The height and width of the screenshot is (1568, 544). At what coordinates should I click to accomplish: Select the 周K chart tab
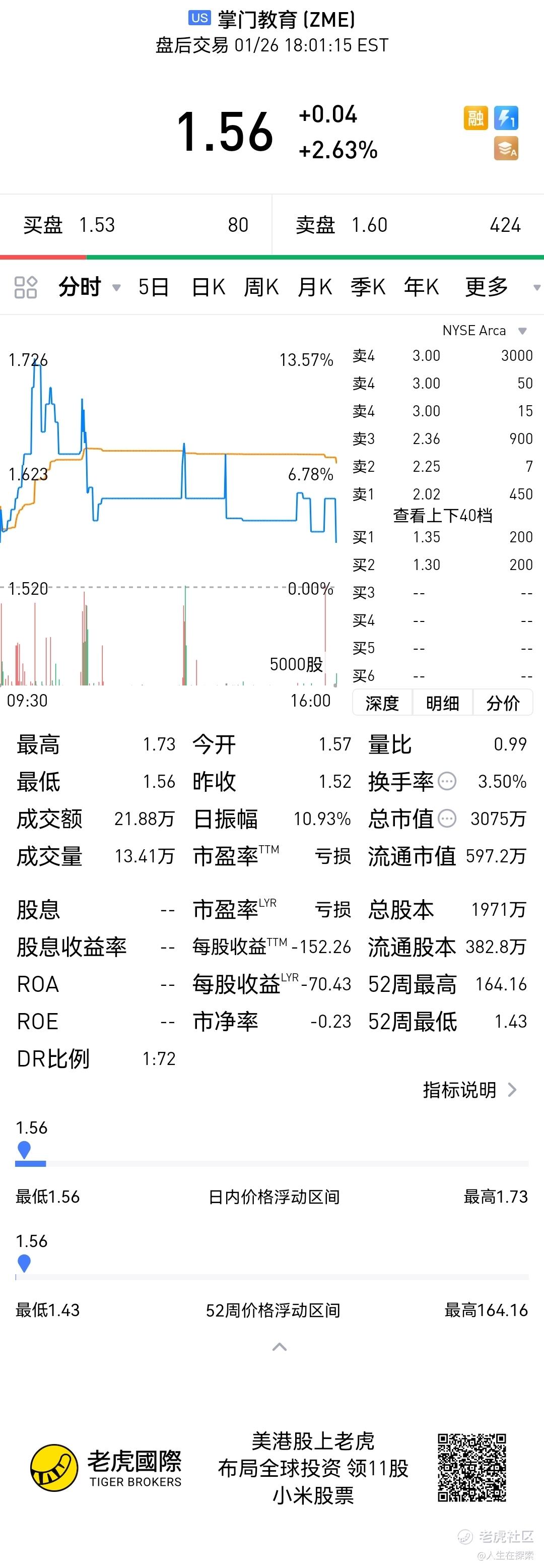pyautogui.click(x=261, y=287)
